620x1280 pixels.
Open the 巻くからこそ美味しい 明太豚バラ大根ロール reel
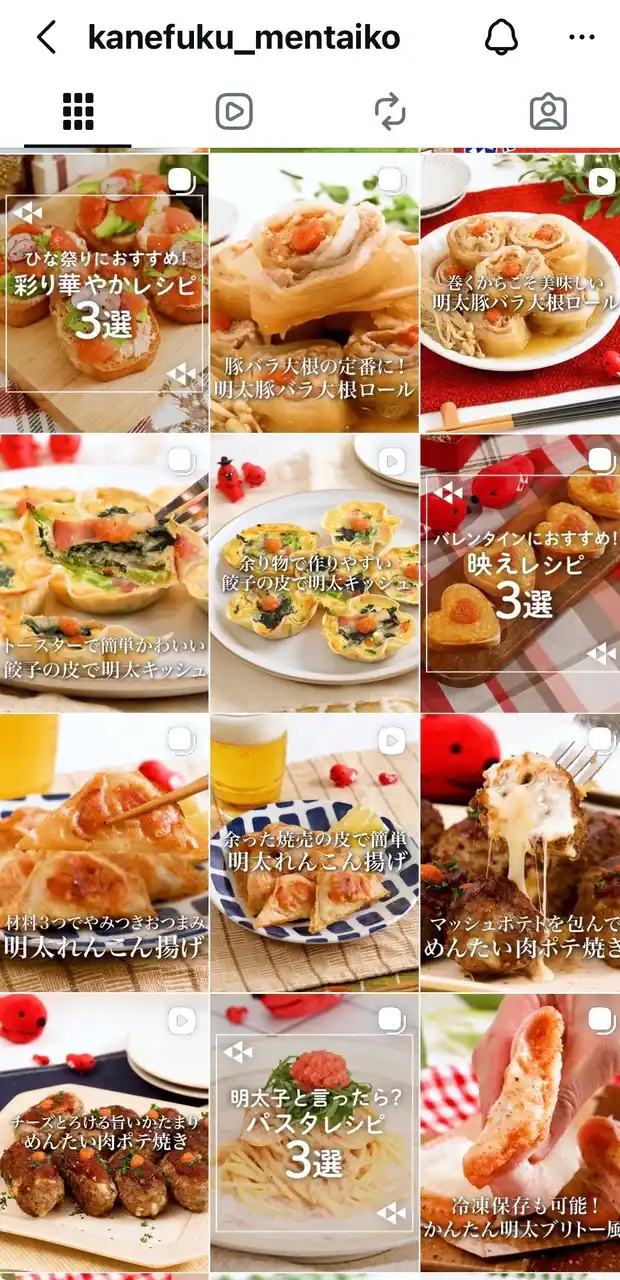click(x=520, y=292)
